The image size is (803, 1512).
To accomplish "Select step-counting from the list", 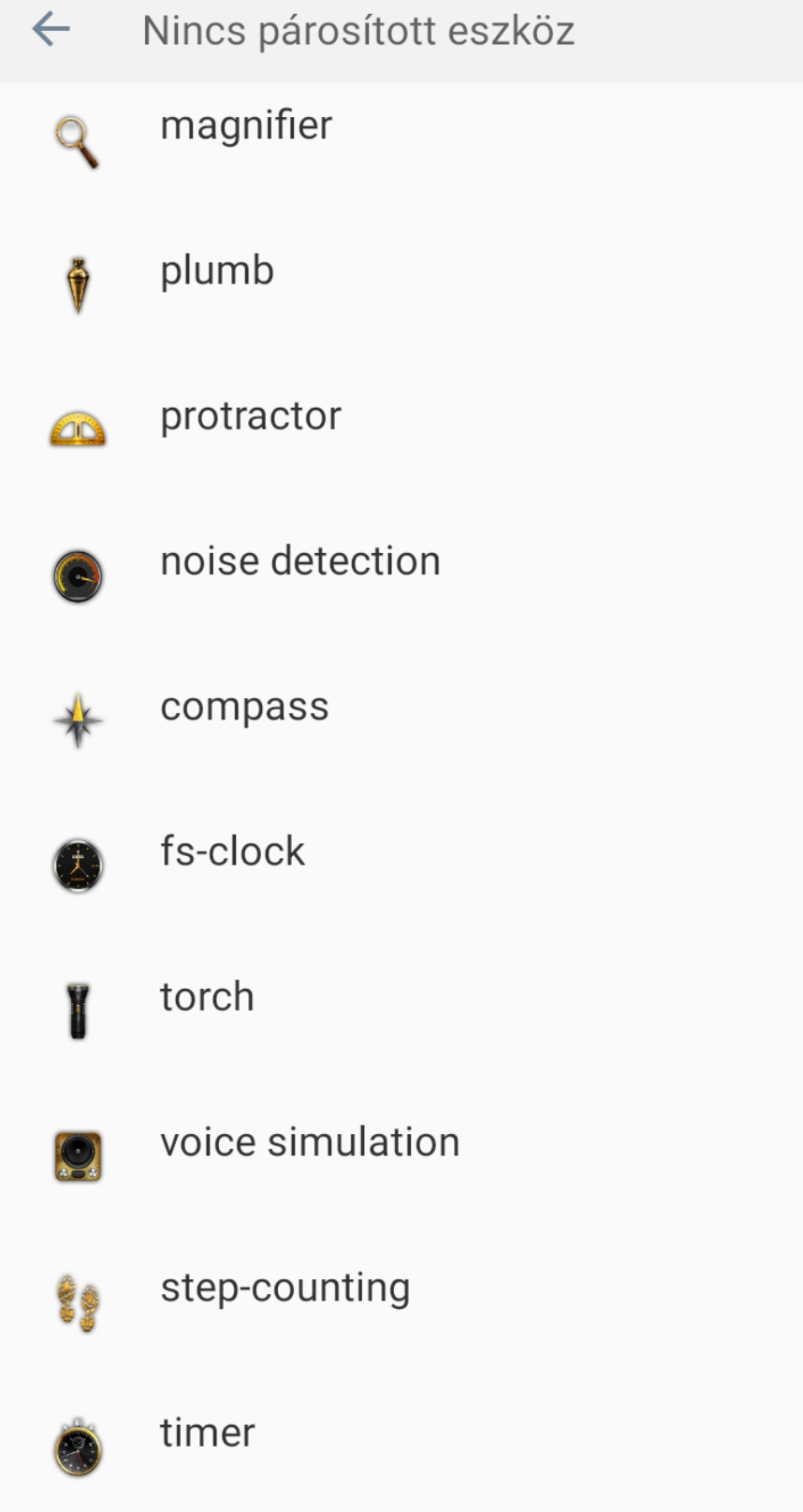I will click(285, 1287).
